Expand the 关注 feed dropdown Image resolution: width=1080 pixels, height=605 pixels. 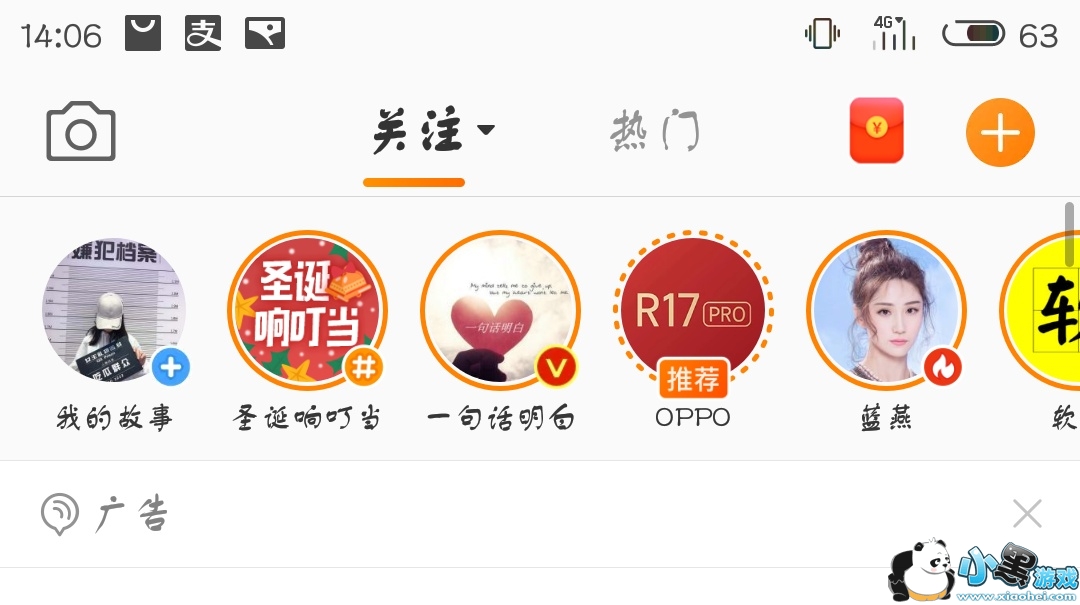(434, 131)
